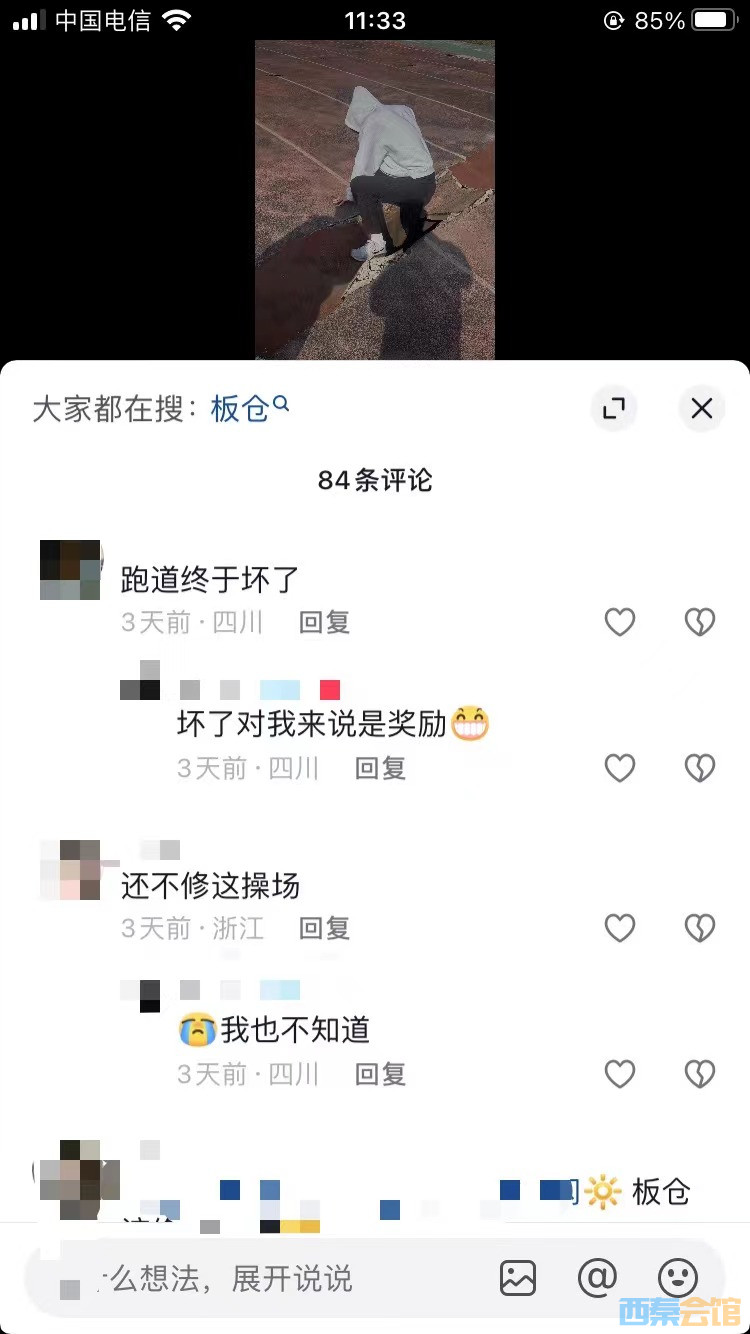The image size is (750, 1334).
Task: Reply to the comment 还不修这操场
Action: (324, 928)
